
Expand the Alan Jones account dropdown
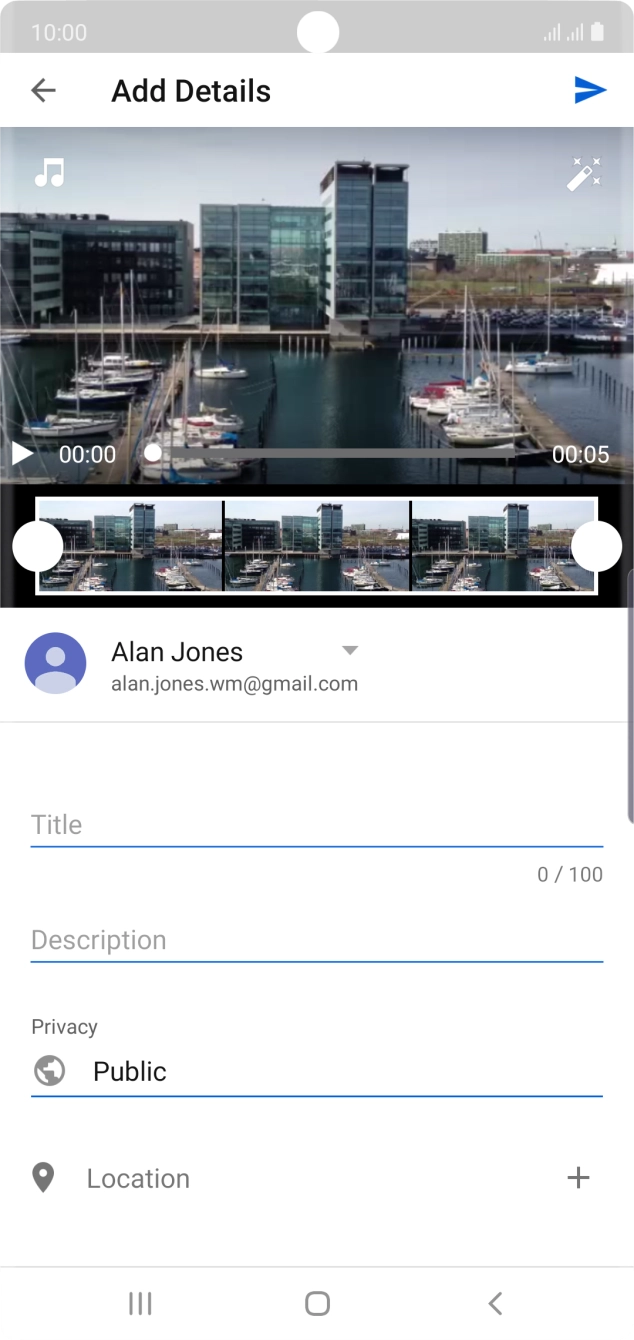click(349, 651)
